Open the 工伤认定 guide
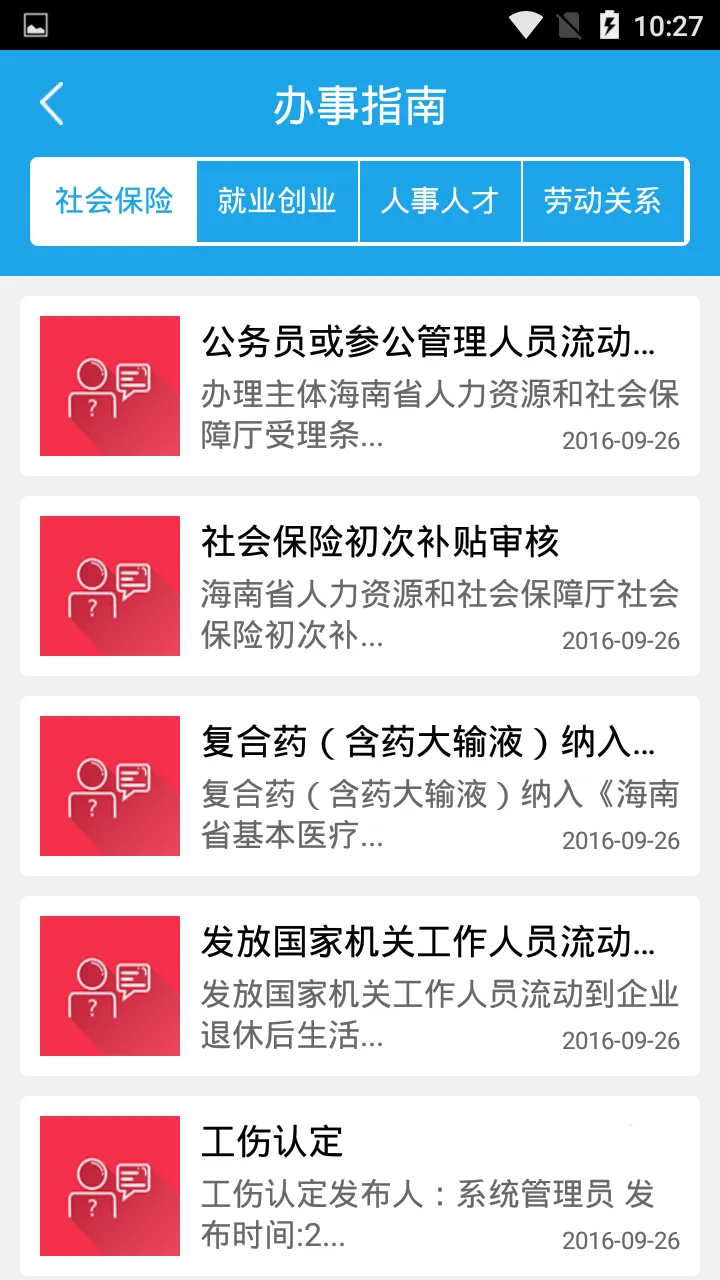 [360, 1186]
